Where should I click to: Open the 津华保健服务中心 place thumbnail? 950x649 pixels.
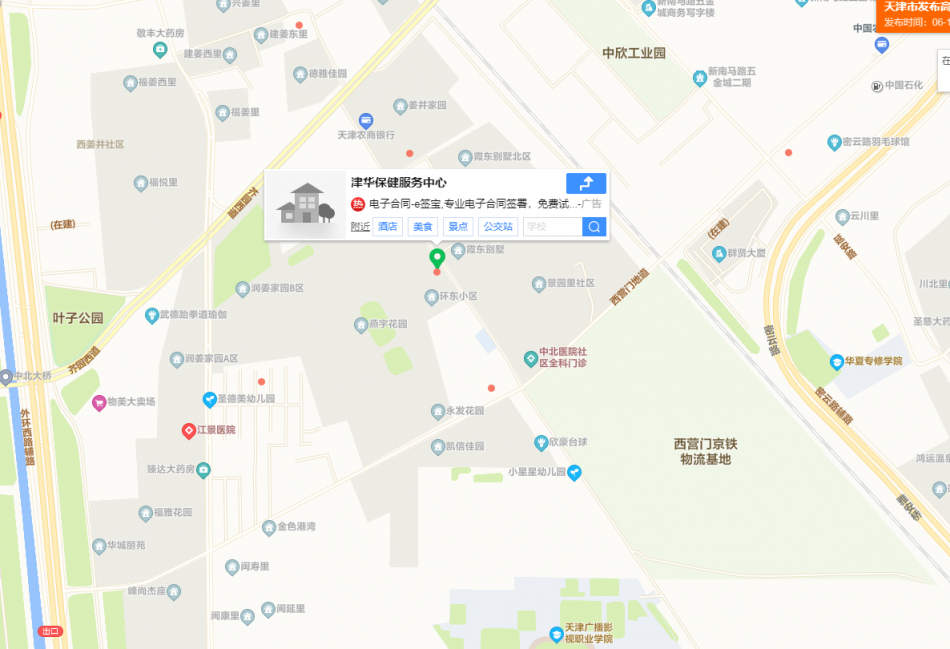(306, 203)
